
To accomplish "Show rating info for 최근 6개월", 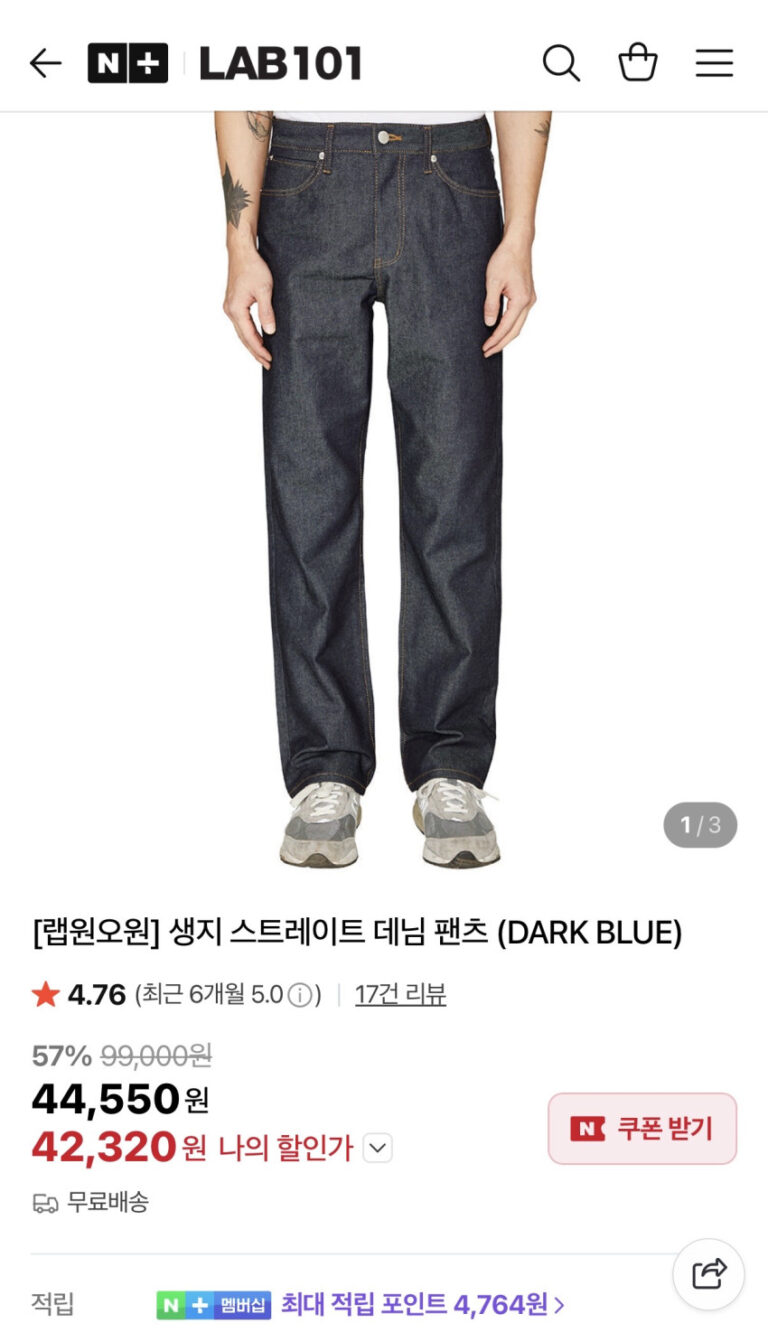I will [x=299, y=996].
